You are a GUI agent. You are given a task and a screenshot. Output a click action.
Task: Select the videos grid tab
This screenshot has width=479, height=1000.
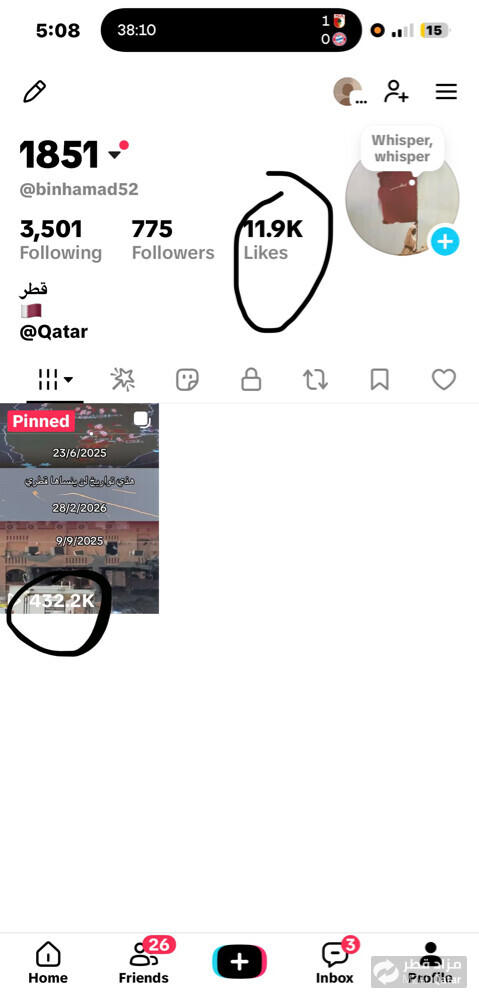point(55,379)
